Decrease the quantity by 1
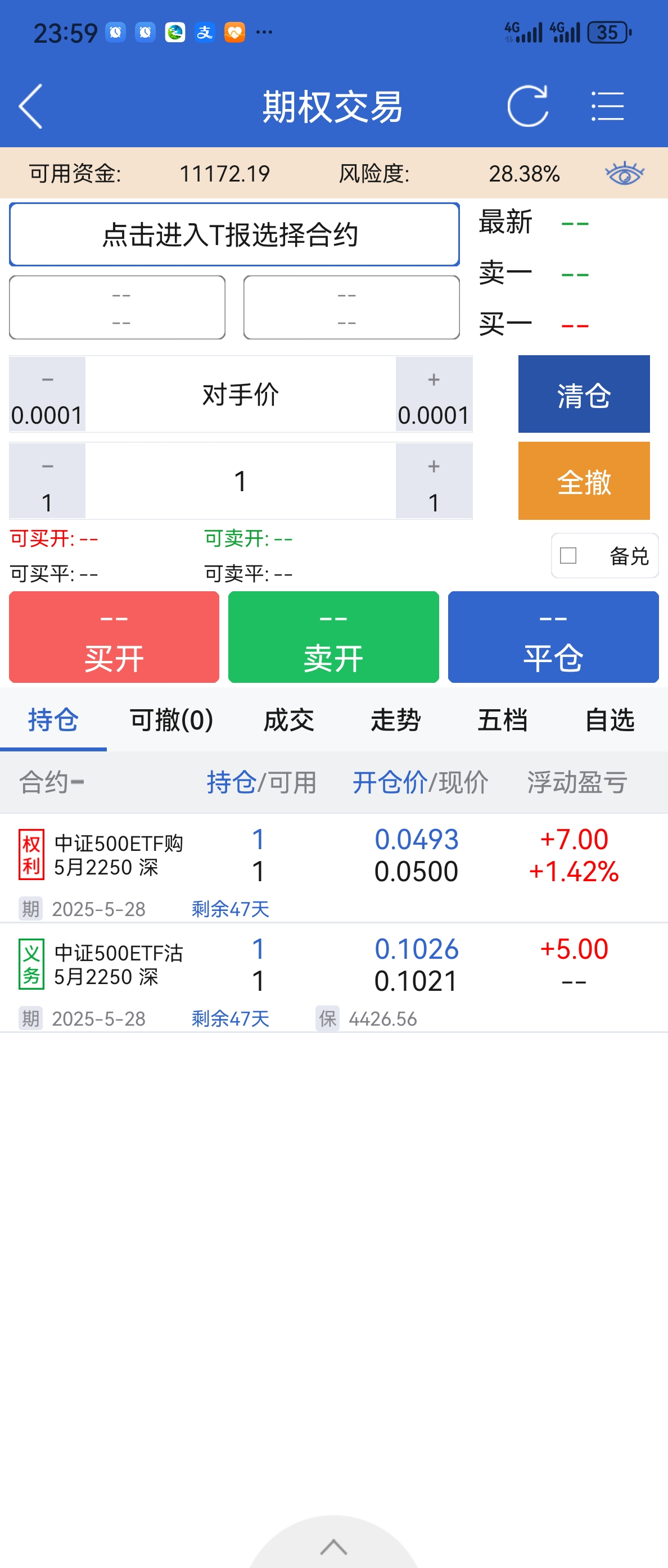The width and height of the screenshot is (668, 1568). pyautogui.click(x=47, y=481)
